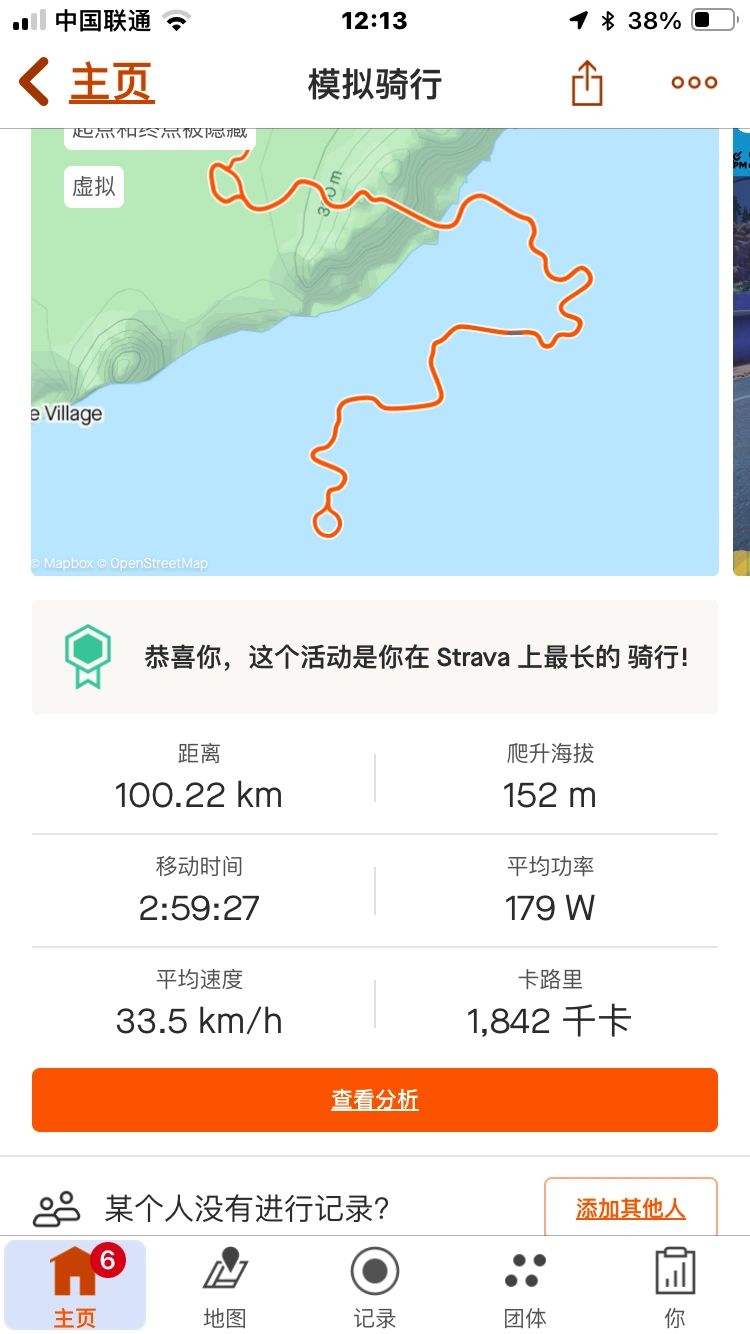Select the 记录 record tab icon
This screenshot has width=750, height=1334.
pos(375,1271)
